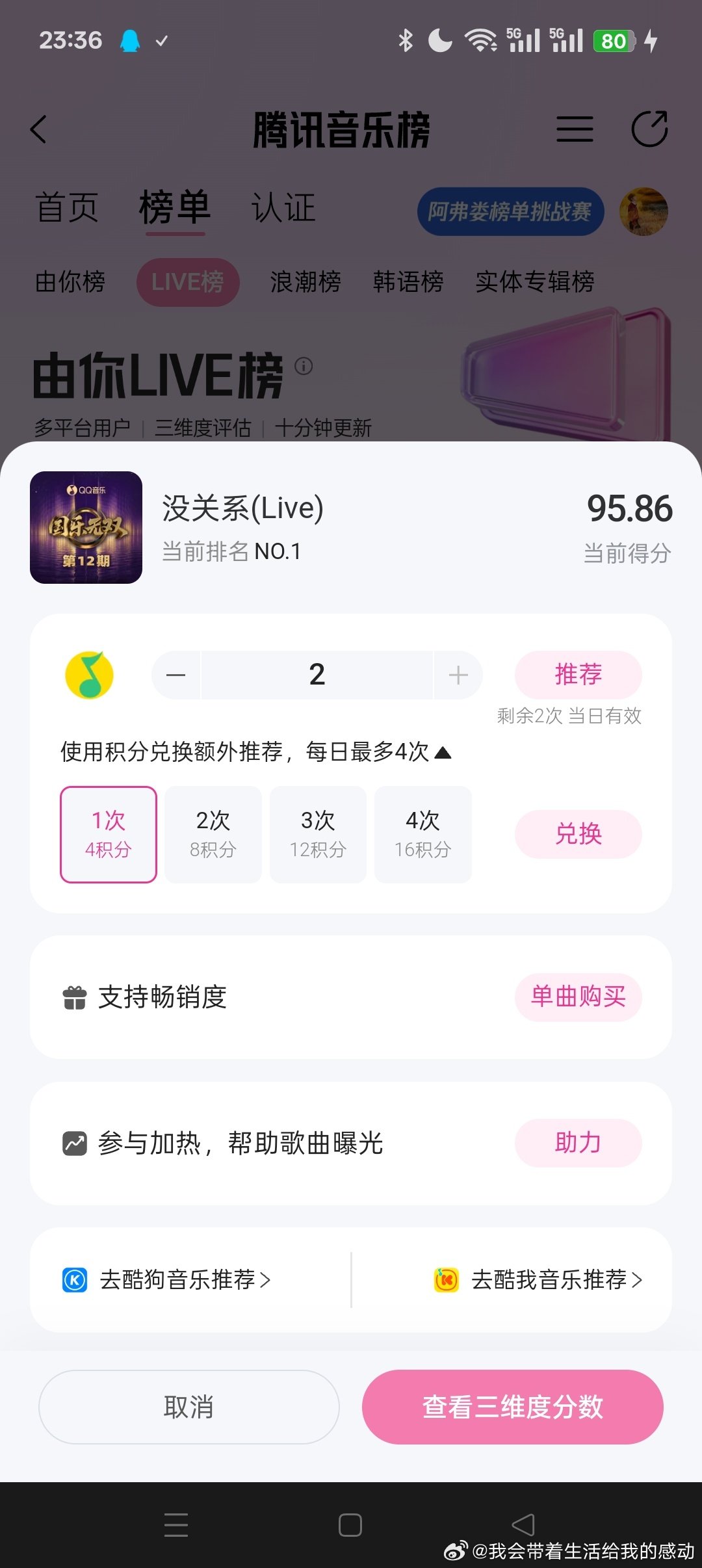Tap 单曲购买 to buy the single
The image size is (702, 1568).
pos(578,997)
